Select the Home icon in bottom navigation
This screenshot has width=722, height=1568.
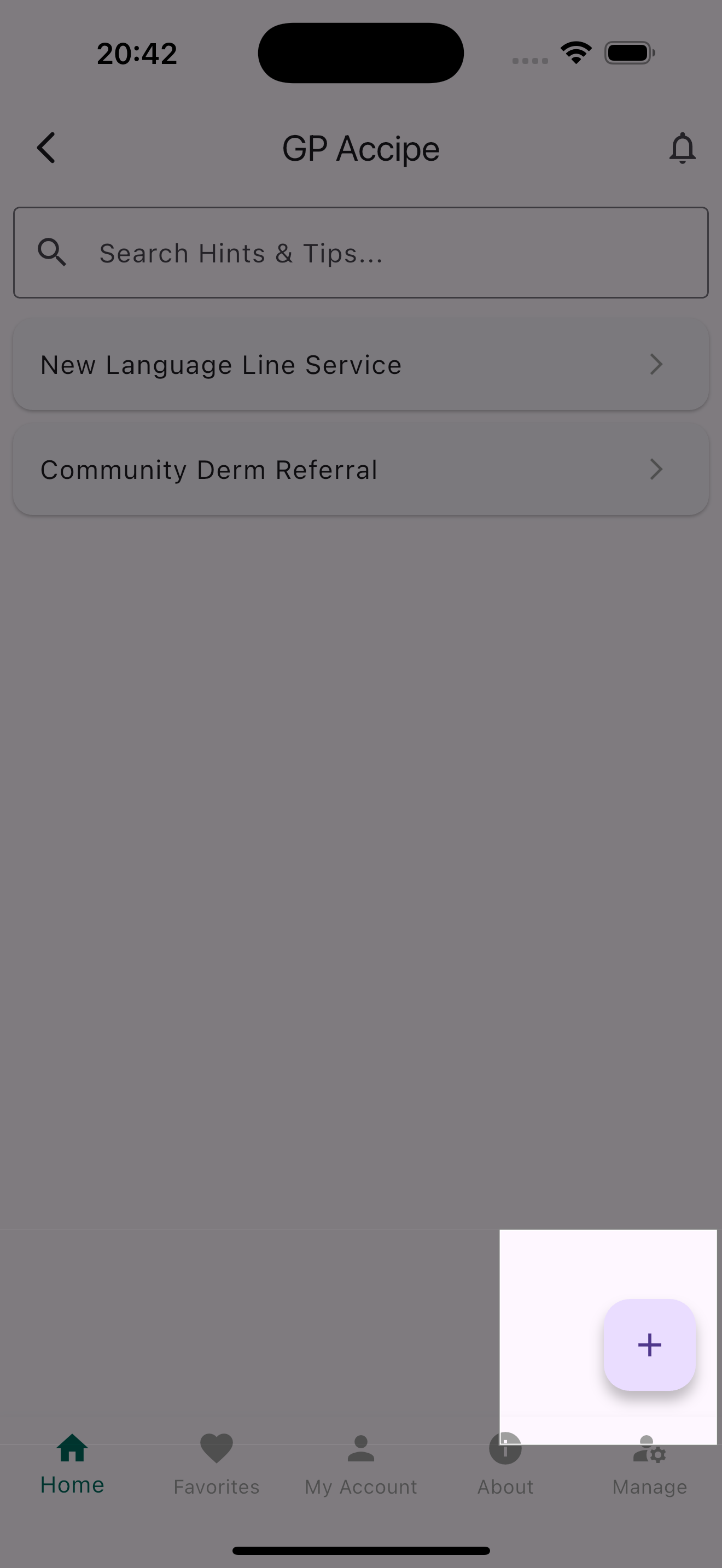pyautogui.click(x=72, y=1449)
